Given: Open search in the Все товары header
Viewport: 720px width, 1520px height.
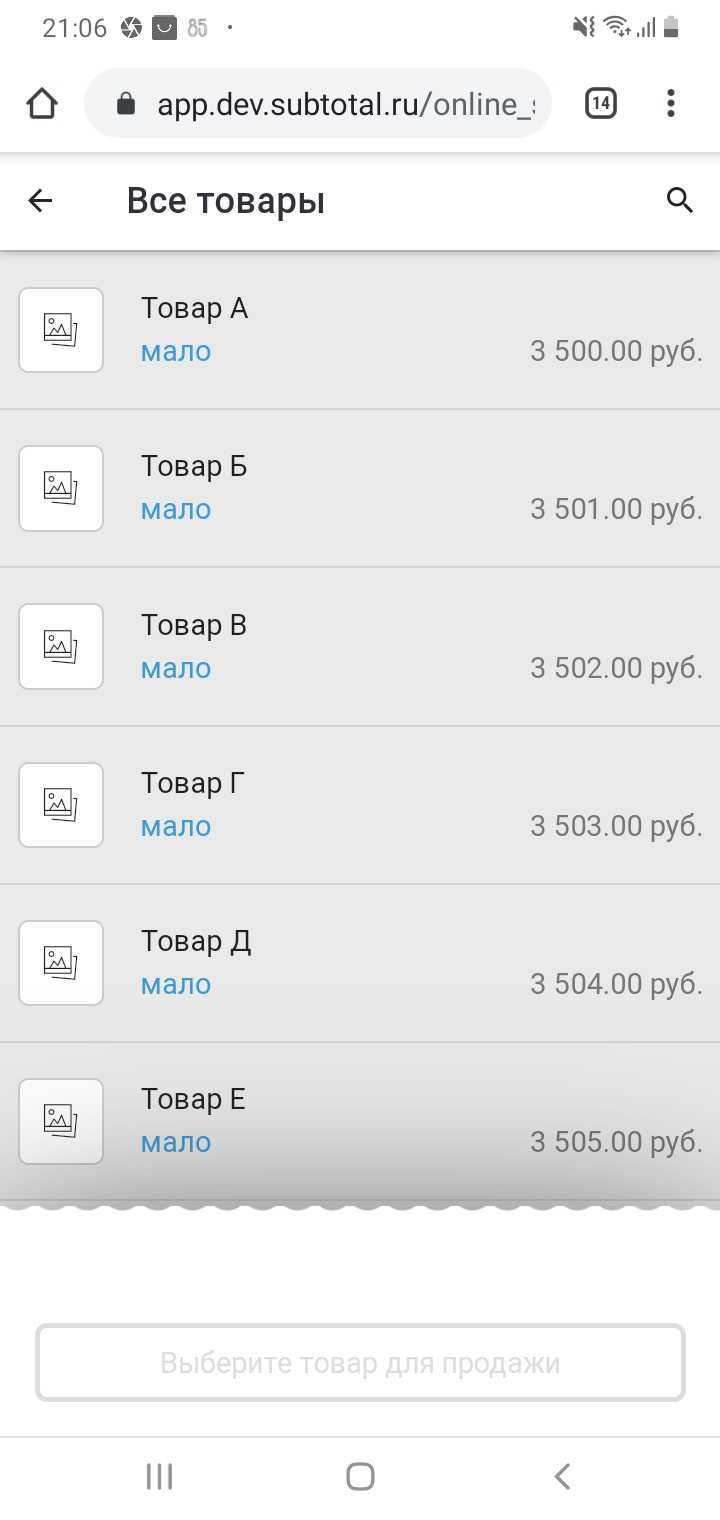Looking at the screenshot, I should (680, 201).
